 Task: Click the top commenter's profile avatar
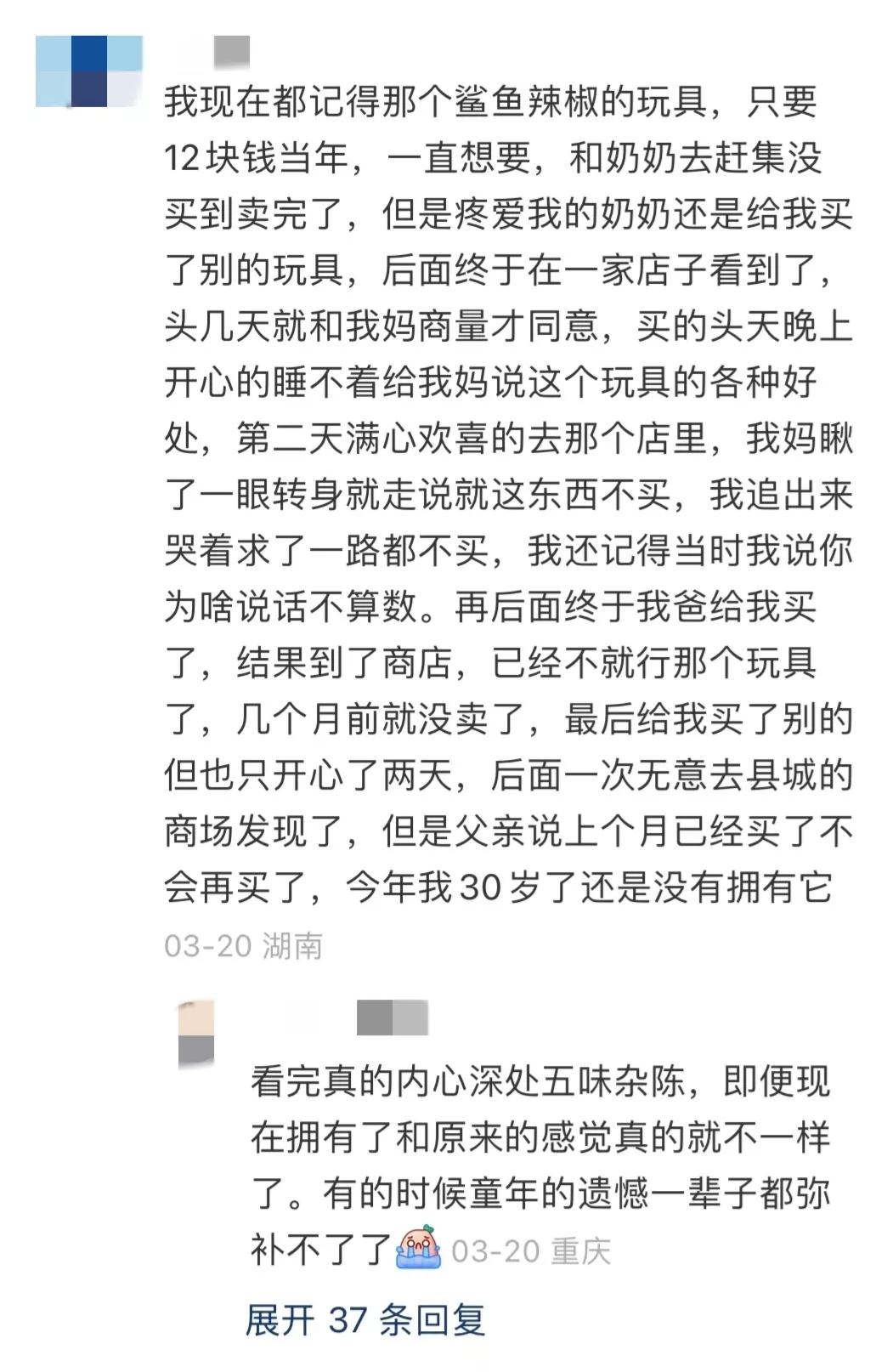coord(88,72)
